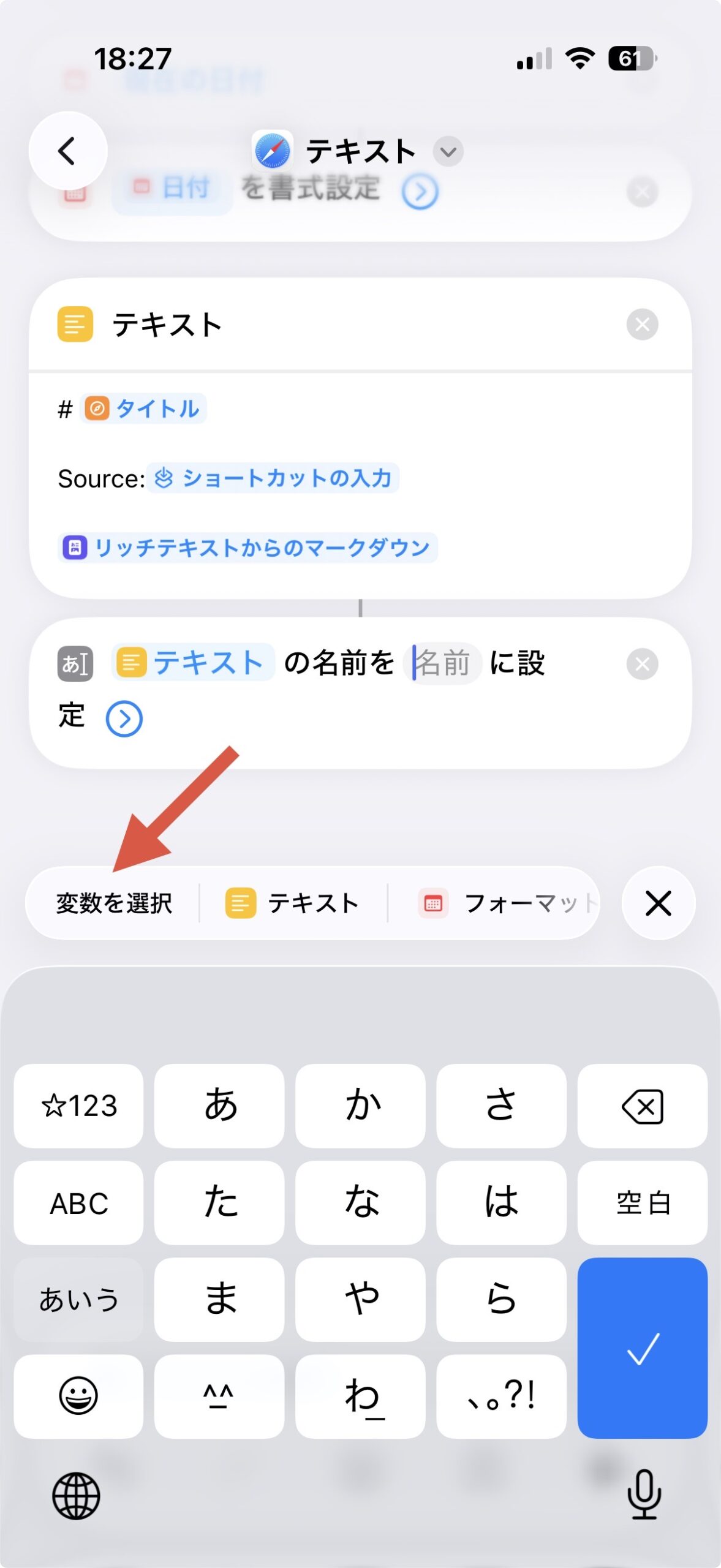This screenshot has height=1568, width=721.
Task: Open the emoji keyboard
Action: click(x=78, y=1396)
